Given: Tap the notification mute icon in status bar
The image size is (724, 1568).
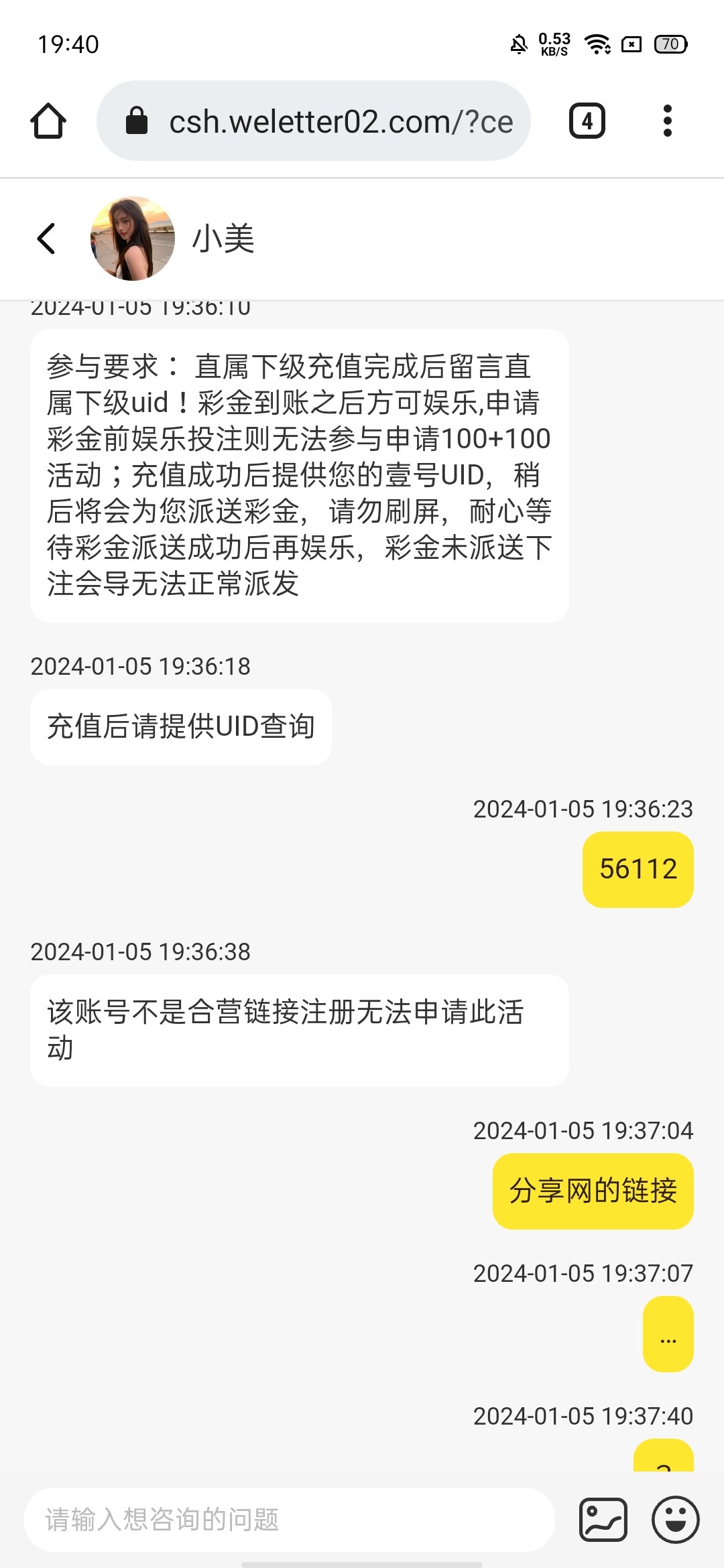Looking at the screenshot, I should [x=518, y=44].
